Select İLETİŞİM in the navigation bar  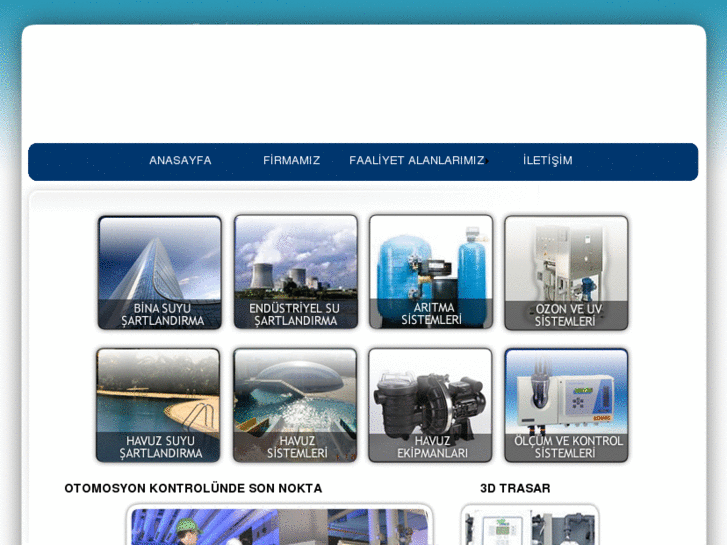pos(547,160)
